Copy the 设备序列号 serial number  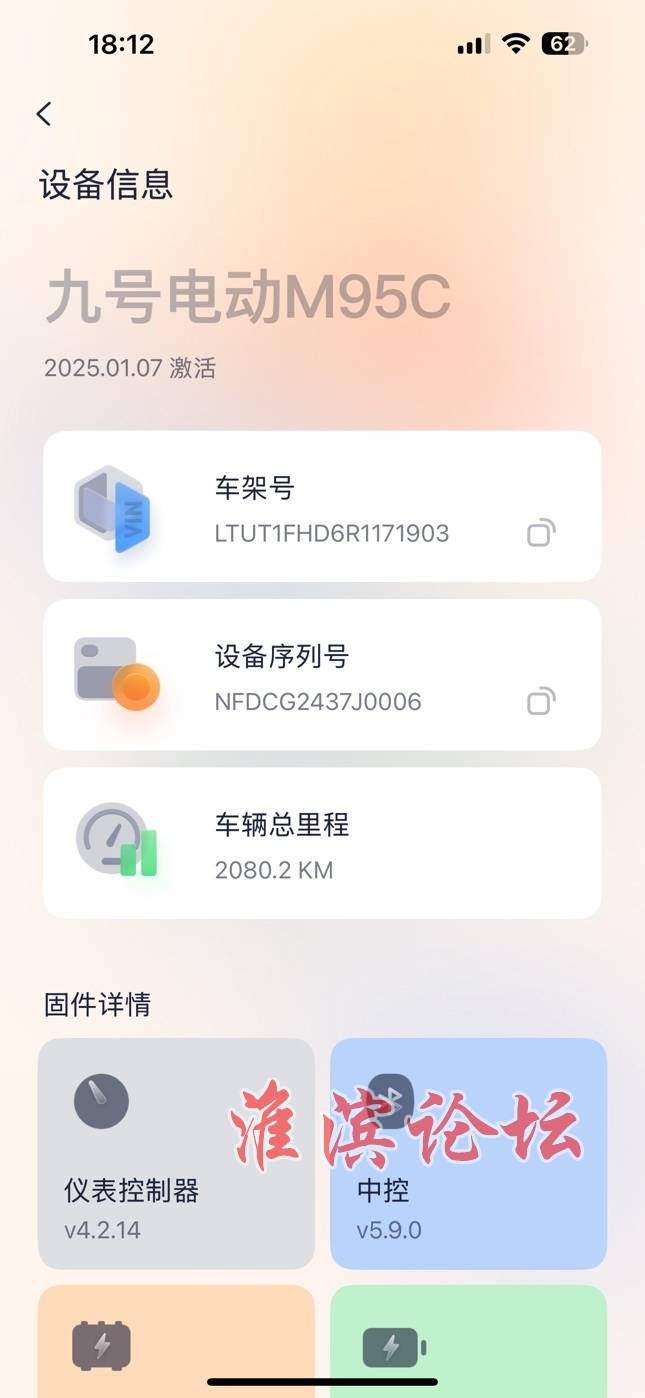click(541, 701)
